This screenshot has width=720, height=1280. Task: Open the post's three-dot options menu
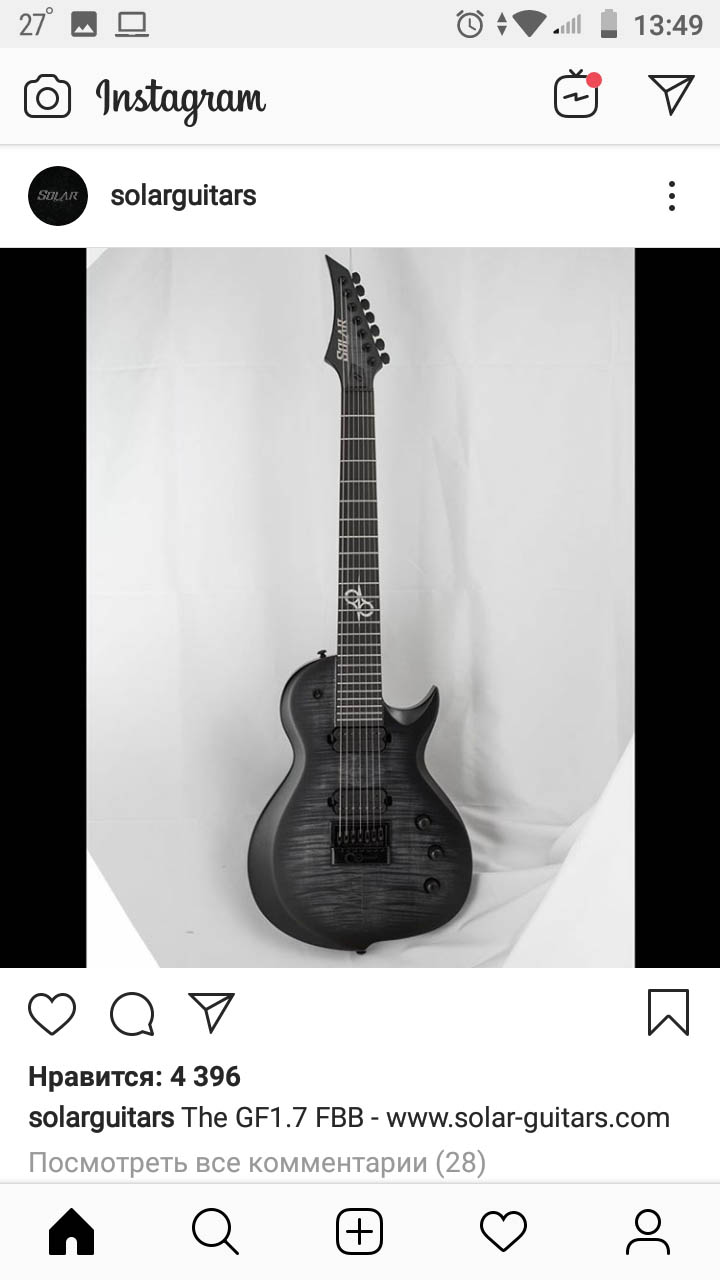pos(671,196)
